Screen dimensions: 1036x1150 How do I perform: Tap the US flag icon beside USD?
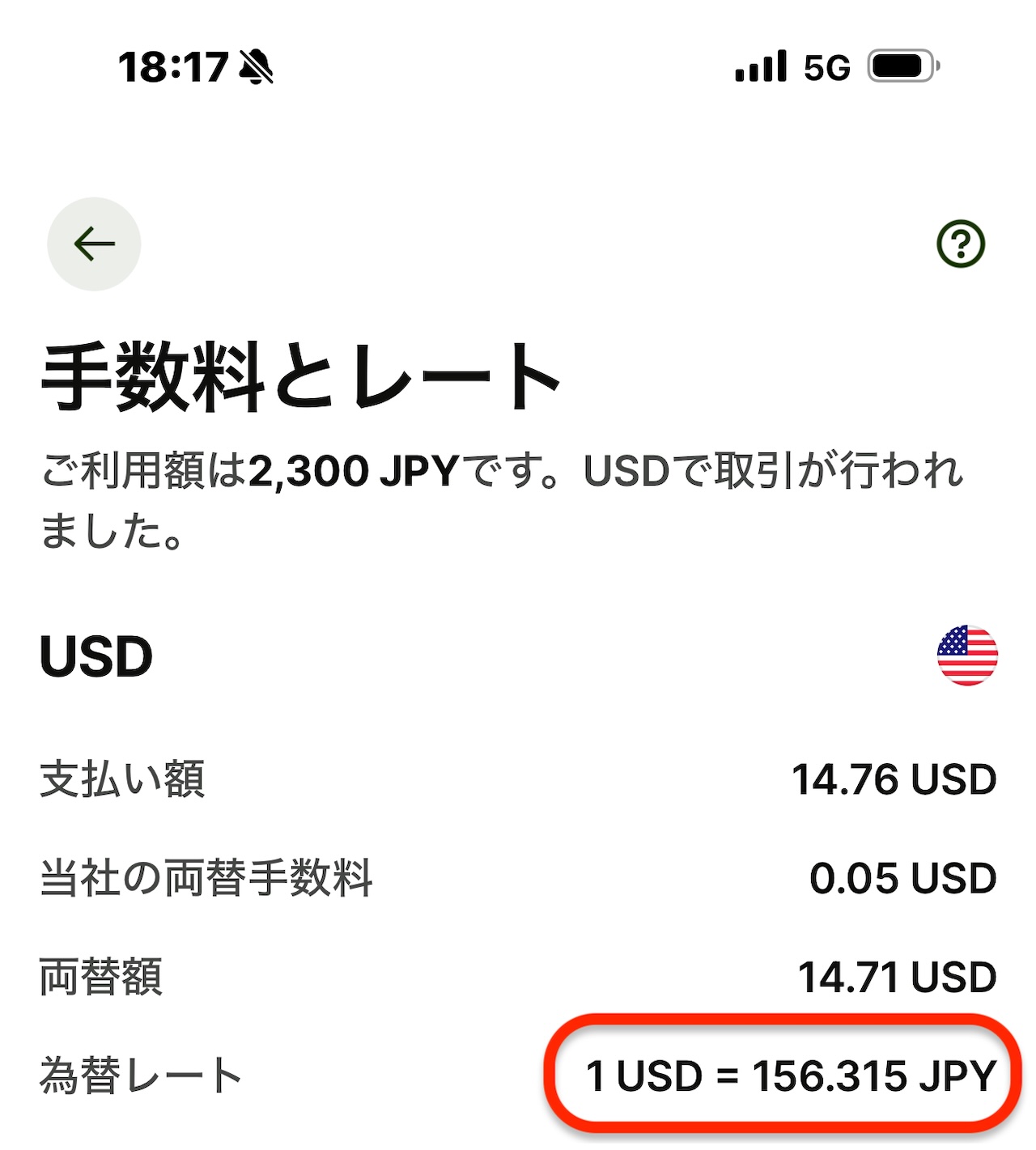[966, 656]
